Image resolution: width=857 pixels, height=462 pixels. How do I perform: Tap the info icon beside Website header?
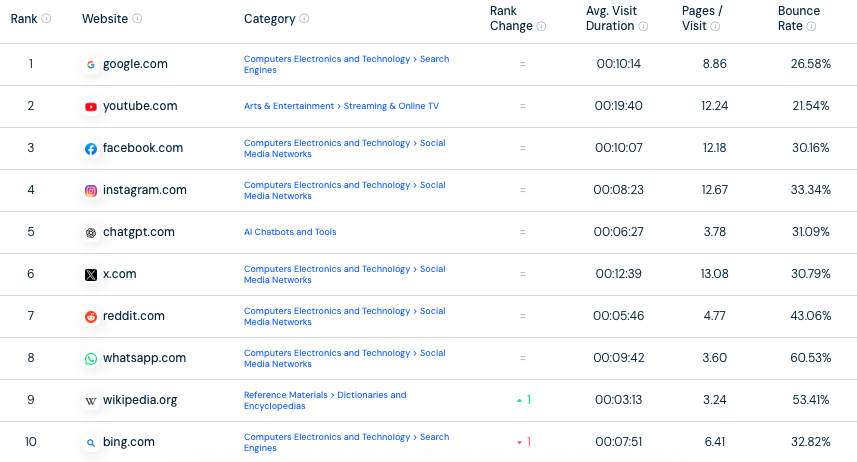[x=137, y=19]
